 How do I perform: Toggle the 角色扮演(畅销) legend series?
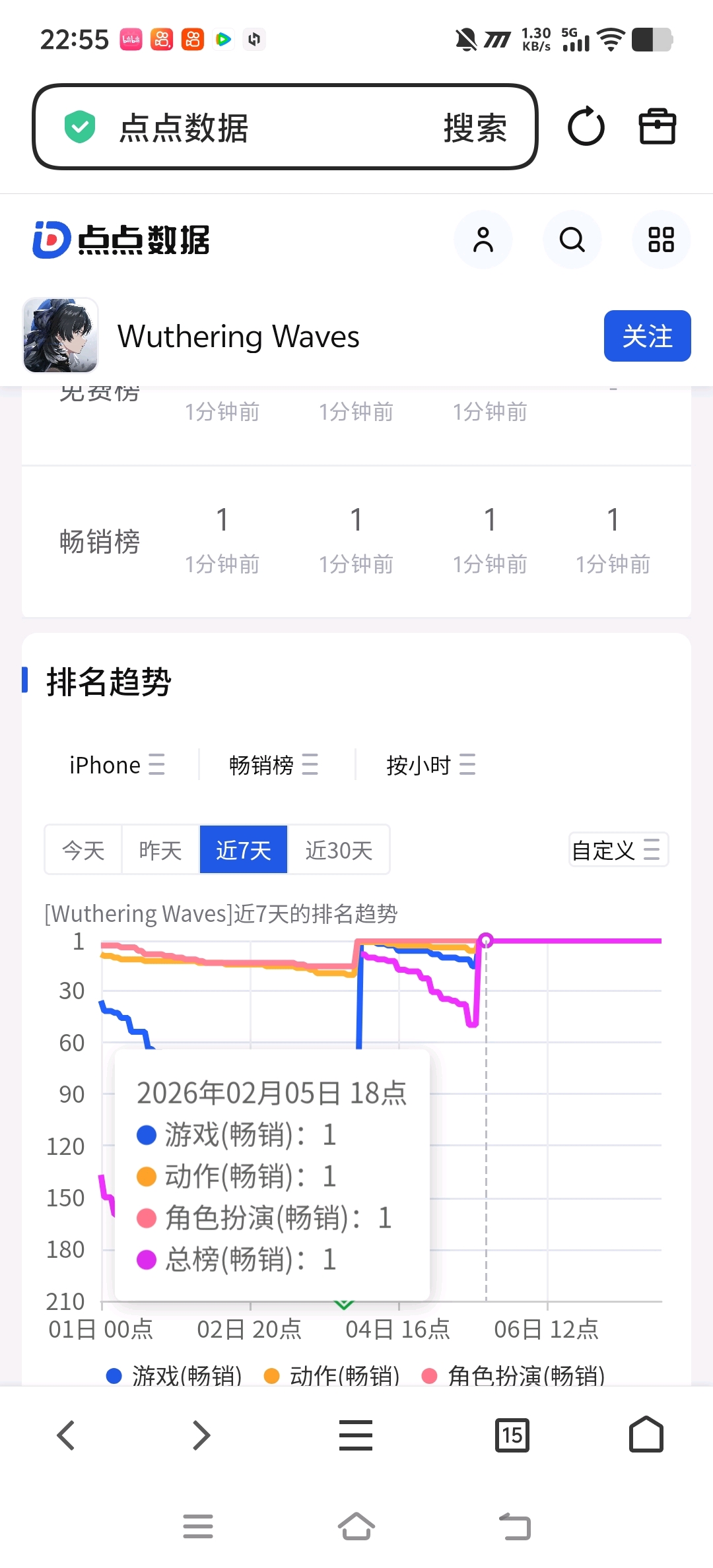tap(514, 1376)
